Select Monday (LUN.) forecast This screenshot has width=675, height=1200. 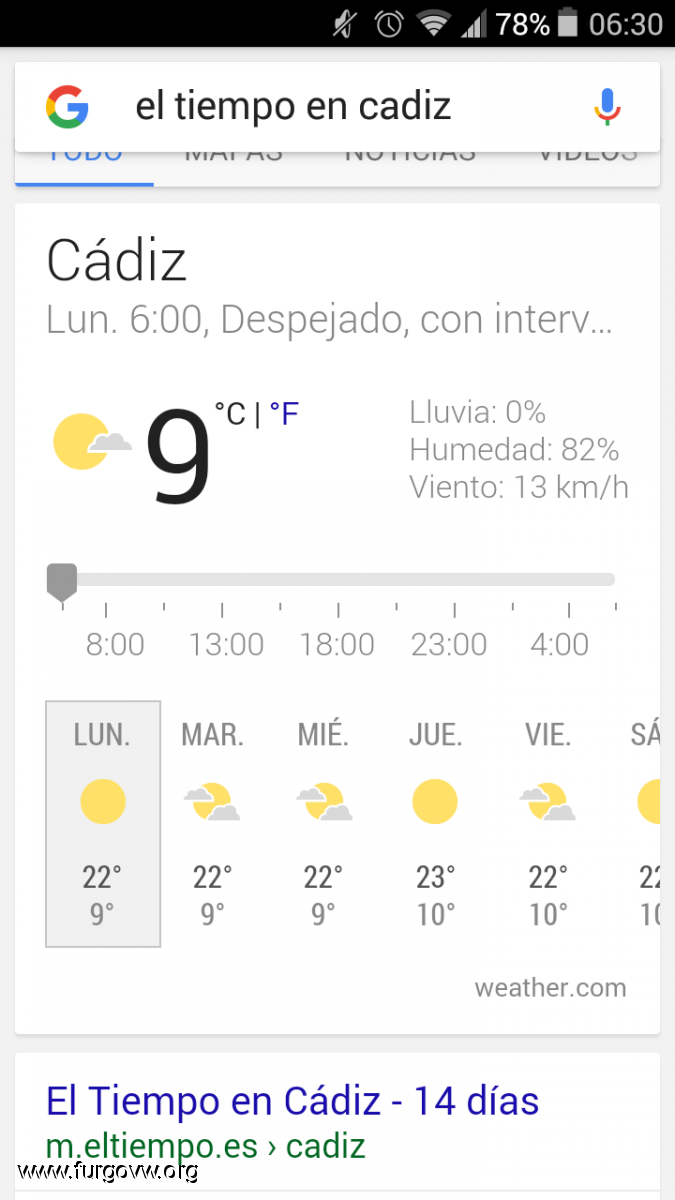point(103,823)
